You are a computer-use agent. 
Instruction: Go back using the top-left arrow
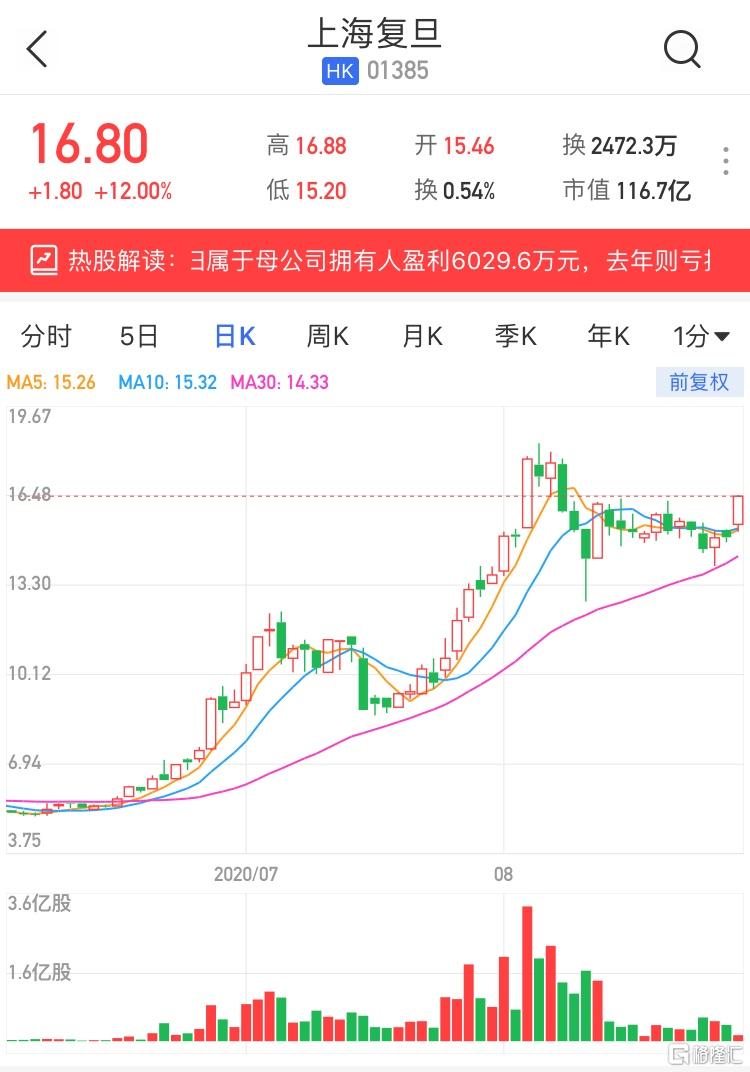point(38,49)
